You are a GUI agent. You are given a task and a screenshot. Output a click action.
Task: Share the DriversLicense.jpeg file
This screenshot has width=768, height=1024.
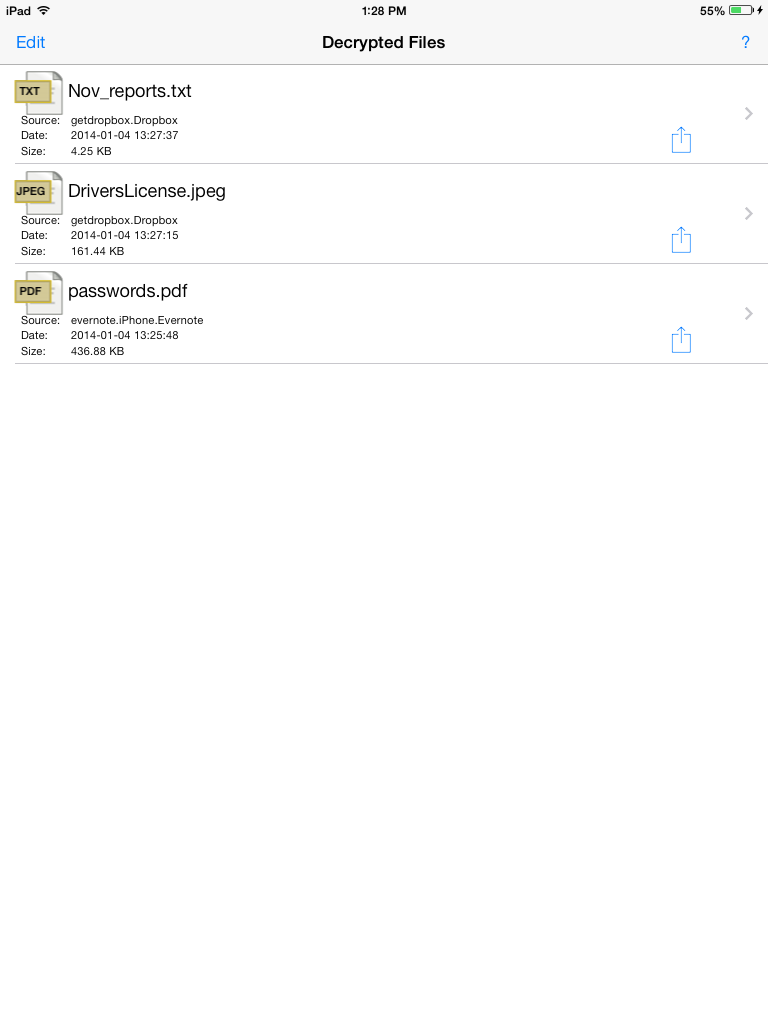click(x=681, y=240)
